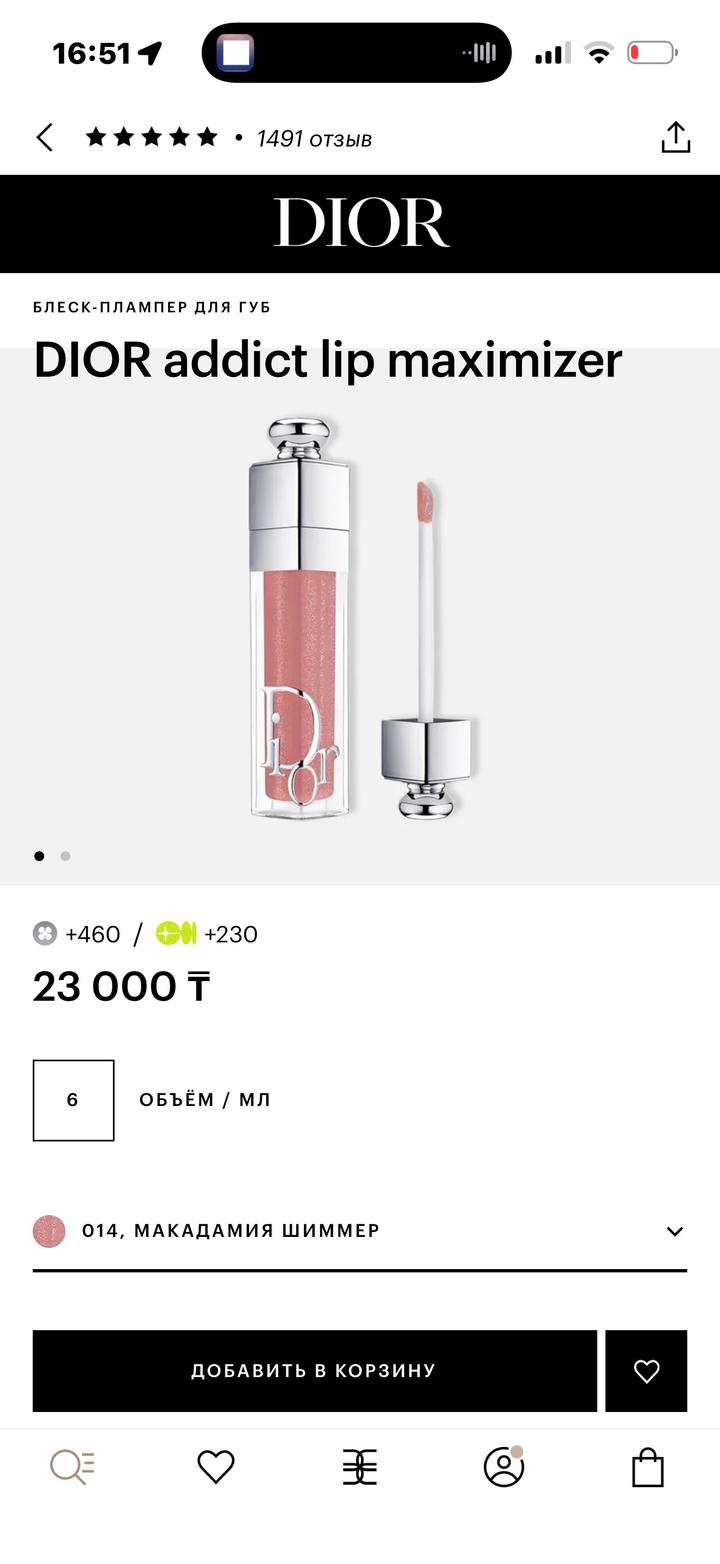Tap Добавить в корзину button
This screenshot has height=1564, width=720.
pos(314,1370)
